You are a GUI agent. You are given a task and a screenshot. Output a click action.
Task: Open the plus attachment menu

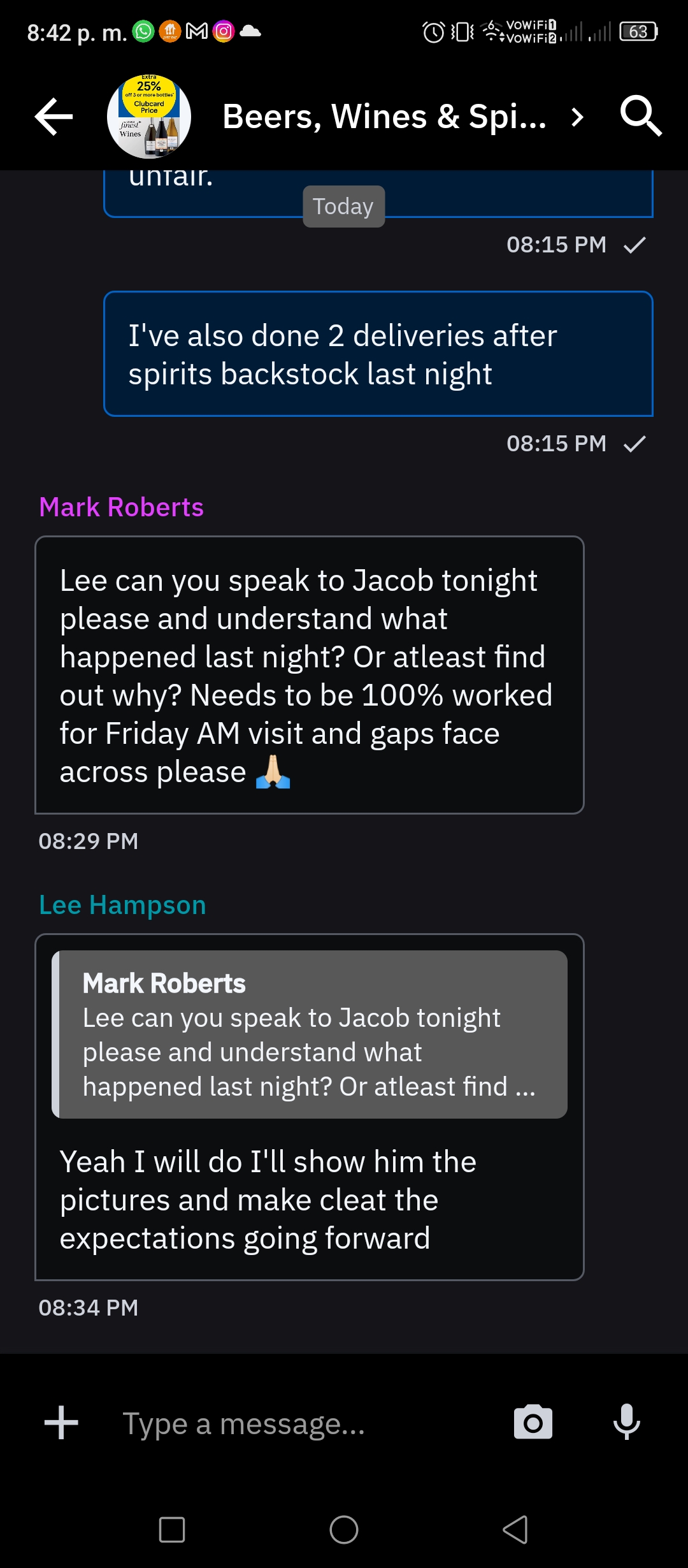pos(61,1423)
